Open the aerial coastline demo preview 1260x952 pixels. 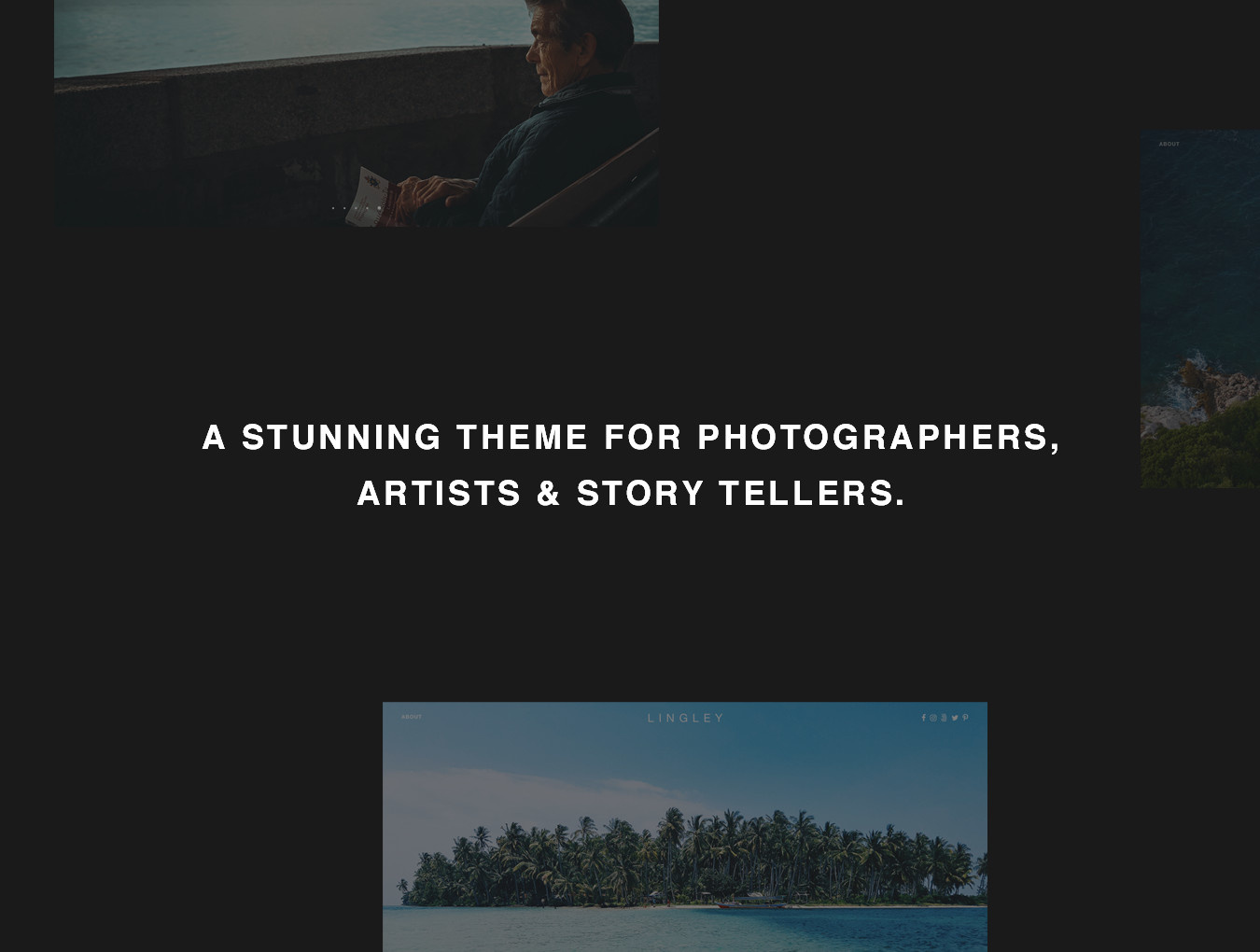pyautogui.click(x=1200, y=308)
